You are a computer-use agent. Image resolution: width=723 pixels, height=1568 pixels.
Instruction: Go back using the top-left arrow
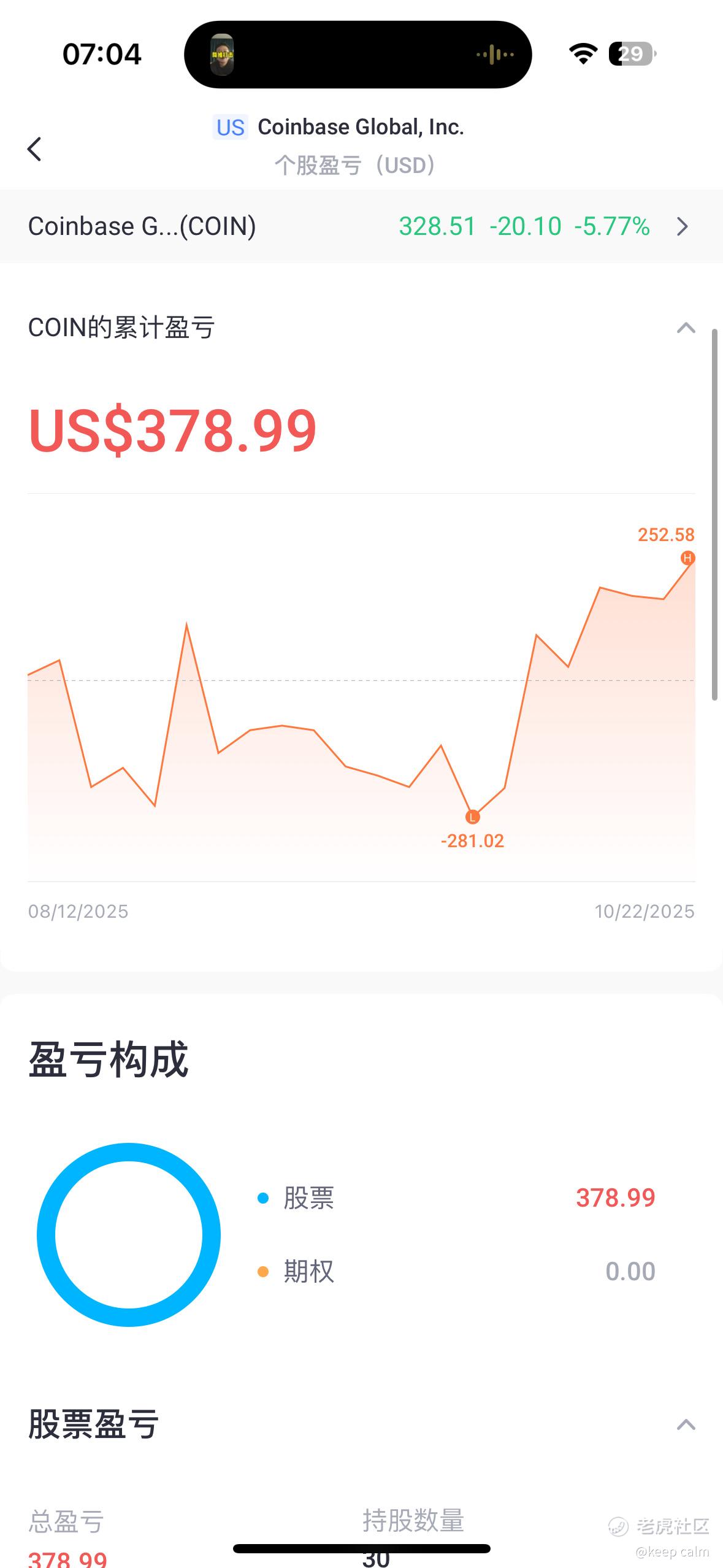tap(35, 149)
